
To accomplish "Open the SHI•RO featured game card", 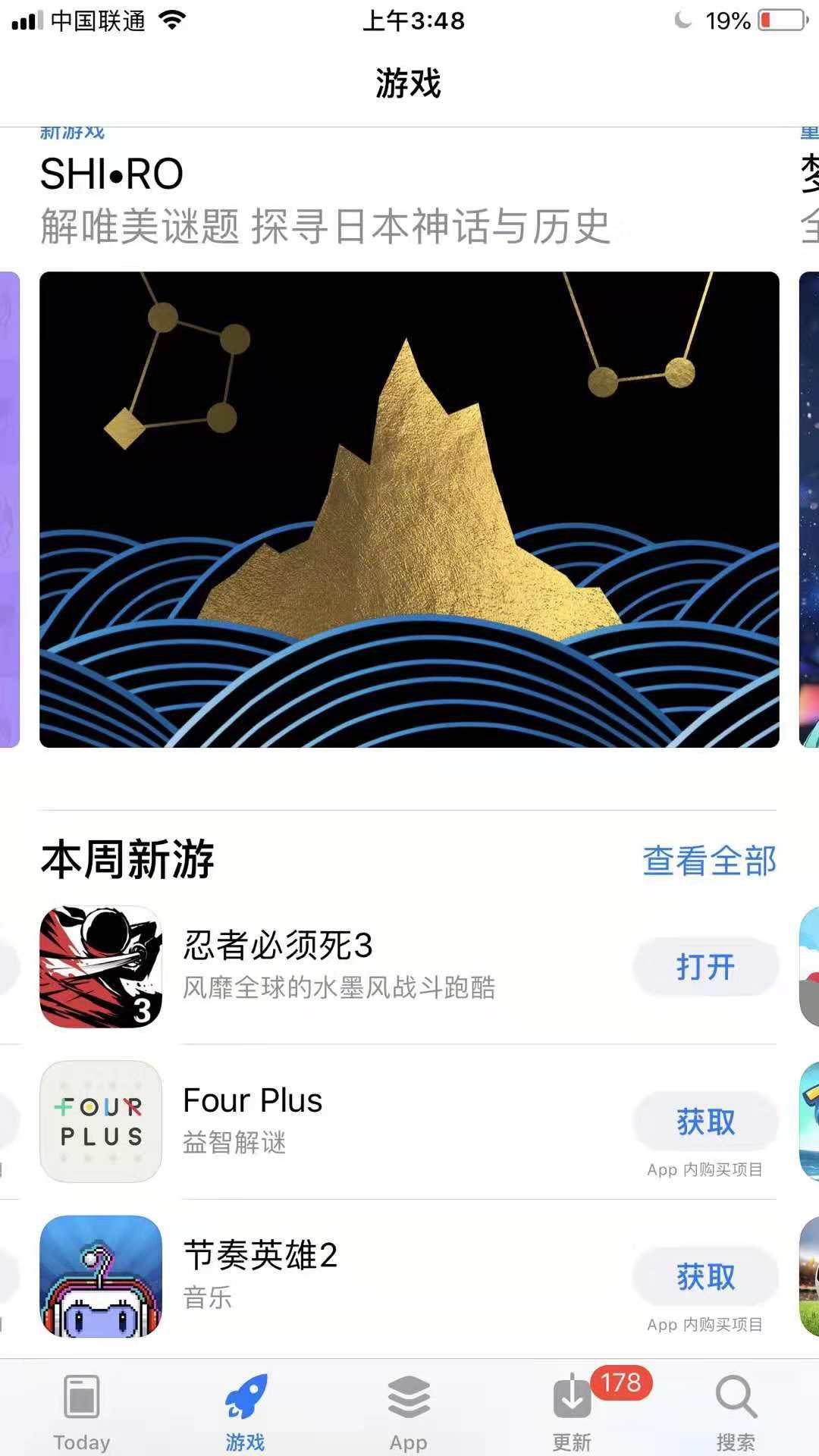I will tap(409, 510).
